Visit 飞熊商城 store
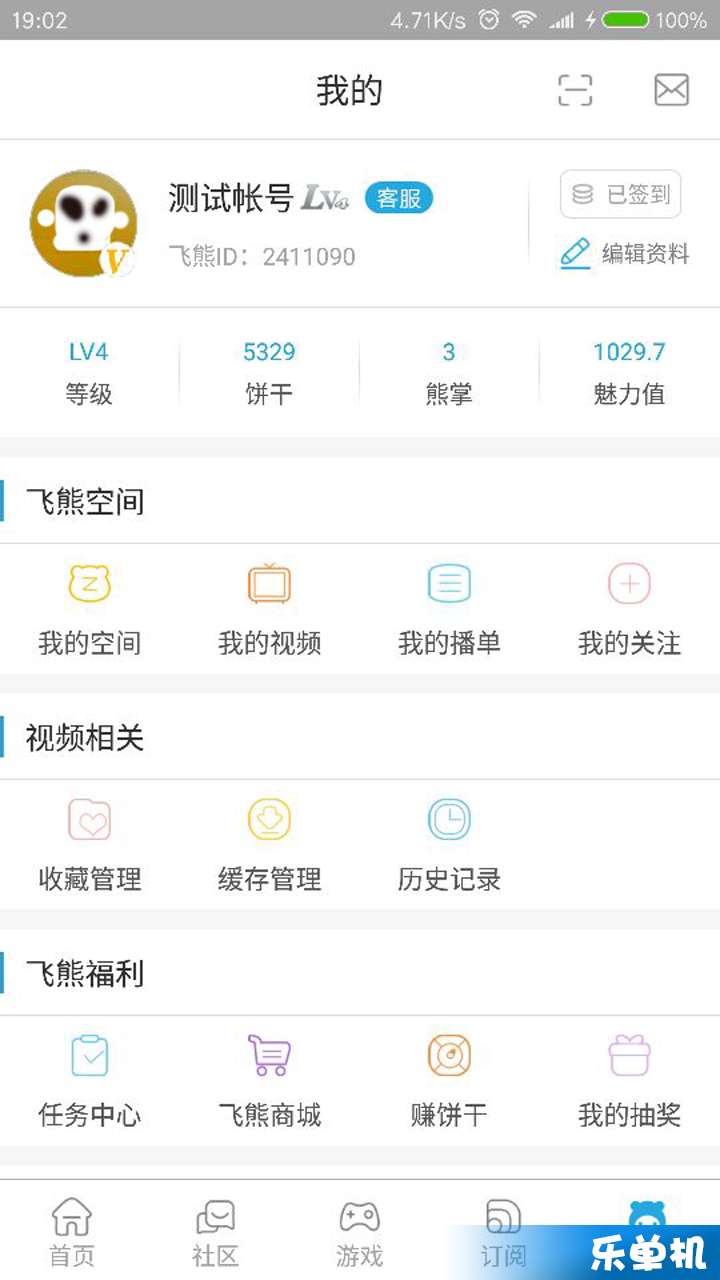 coord(269,1080)
